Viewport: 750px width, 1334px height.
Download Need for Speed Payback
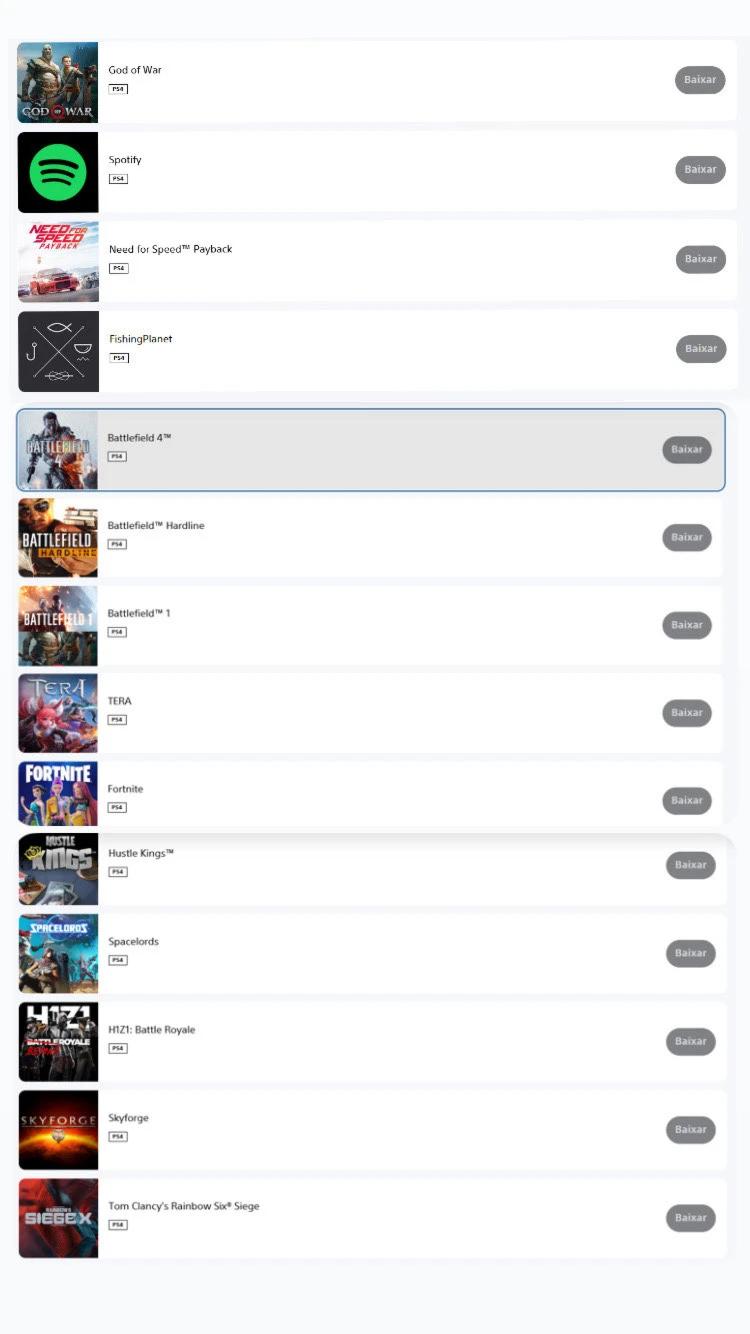click(x=700, y=259)
